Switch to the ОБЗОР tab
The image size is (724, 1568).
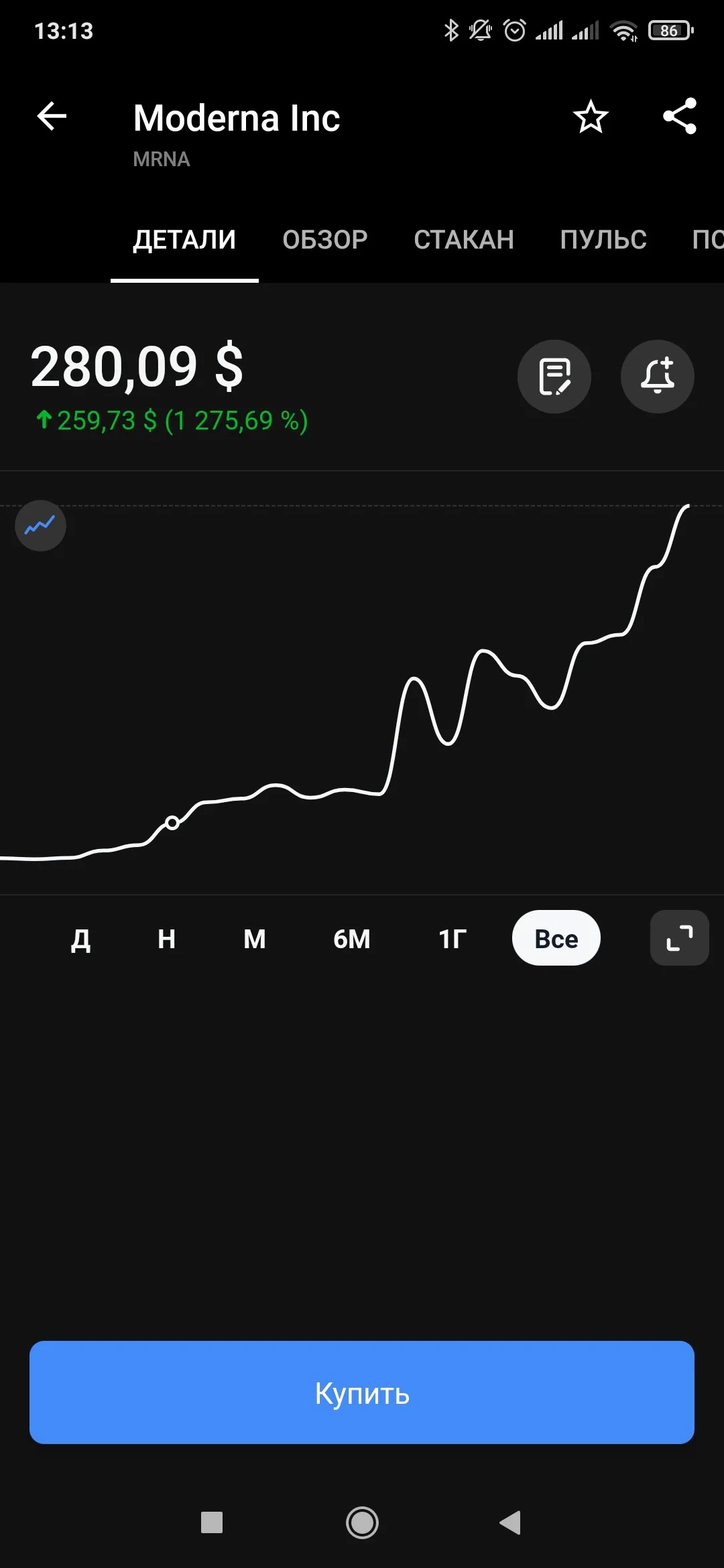[x=325, y=239]
